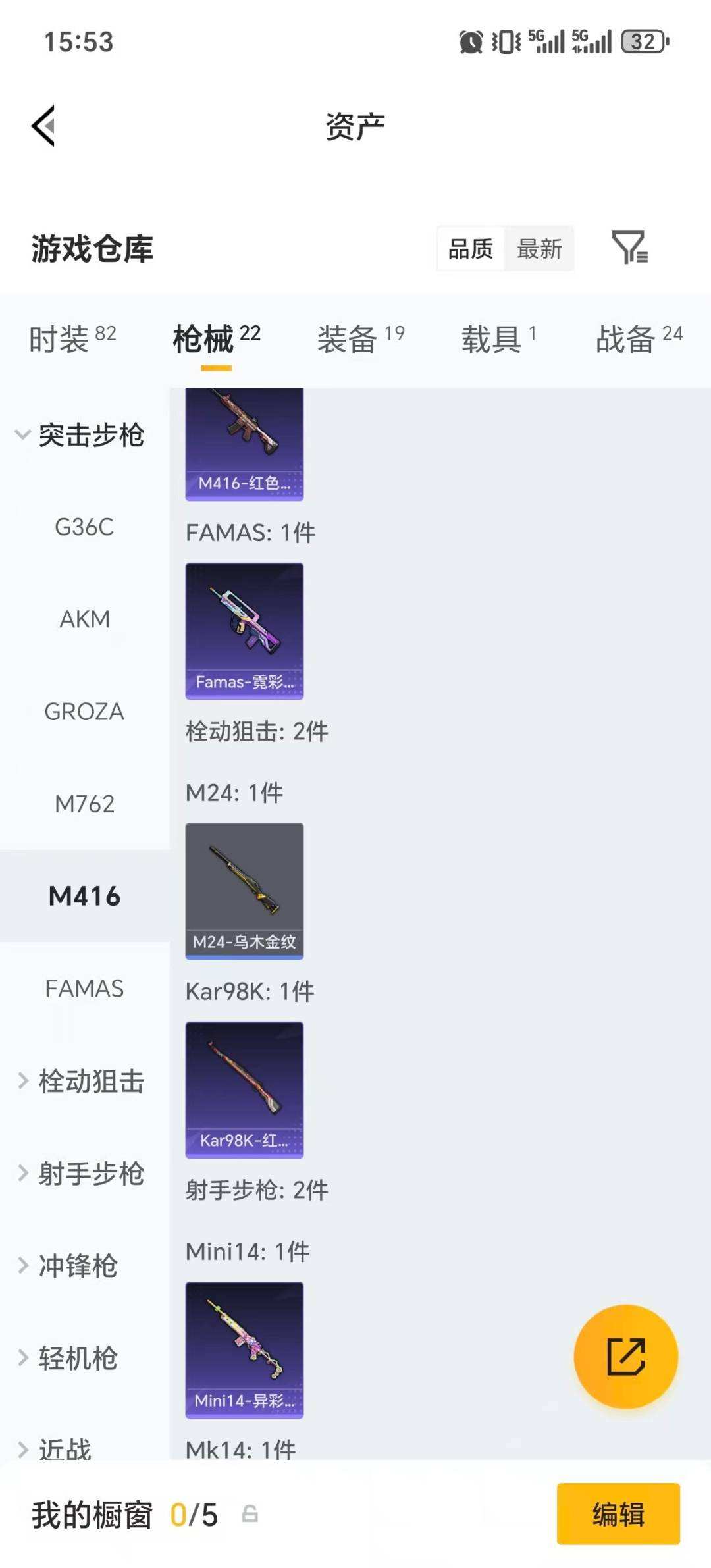Select G36C in the side list
Screen dimensions: 711x1568
point(84,527)
